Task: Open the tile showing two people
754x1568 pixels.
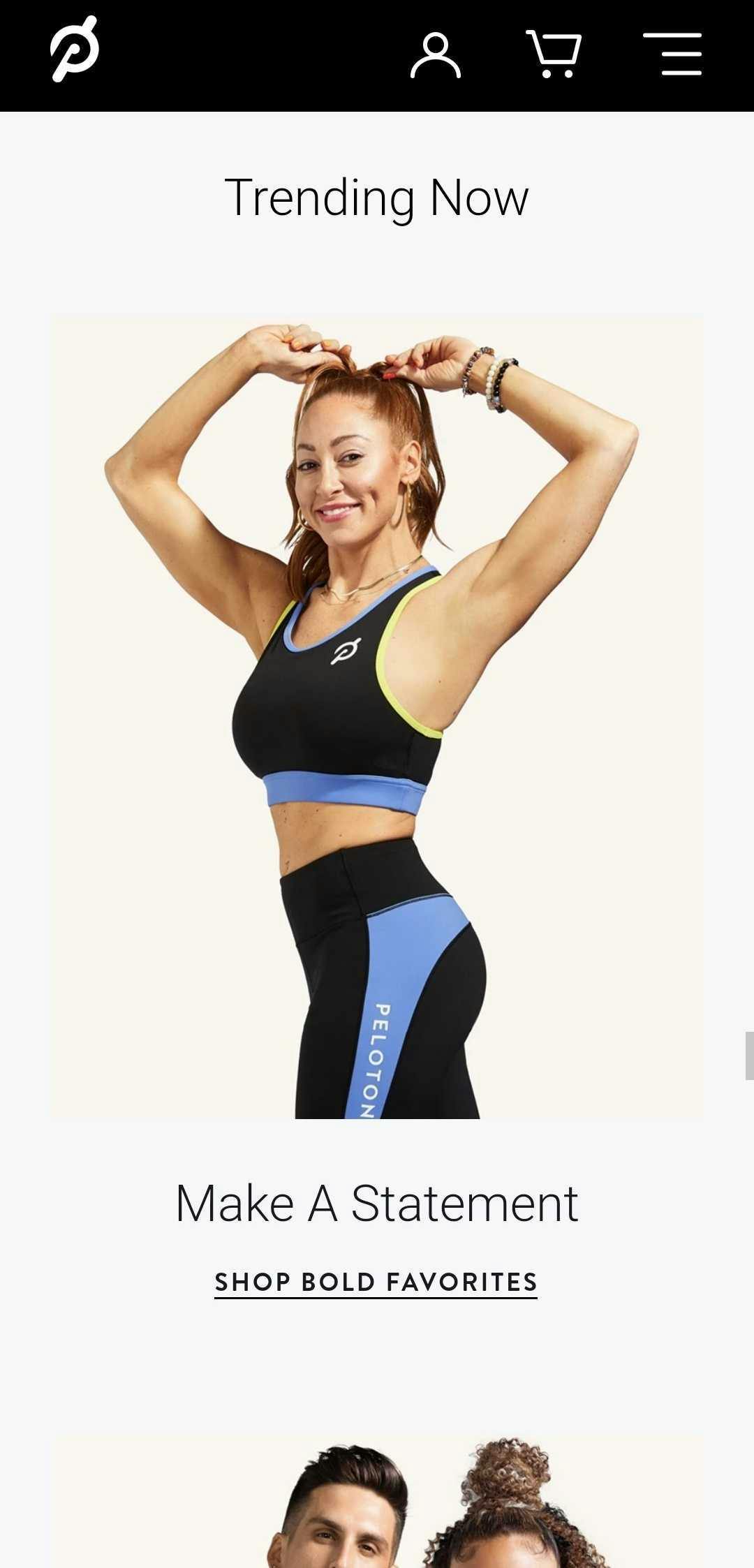Action: [x=376, y=1501]
